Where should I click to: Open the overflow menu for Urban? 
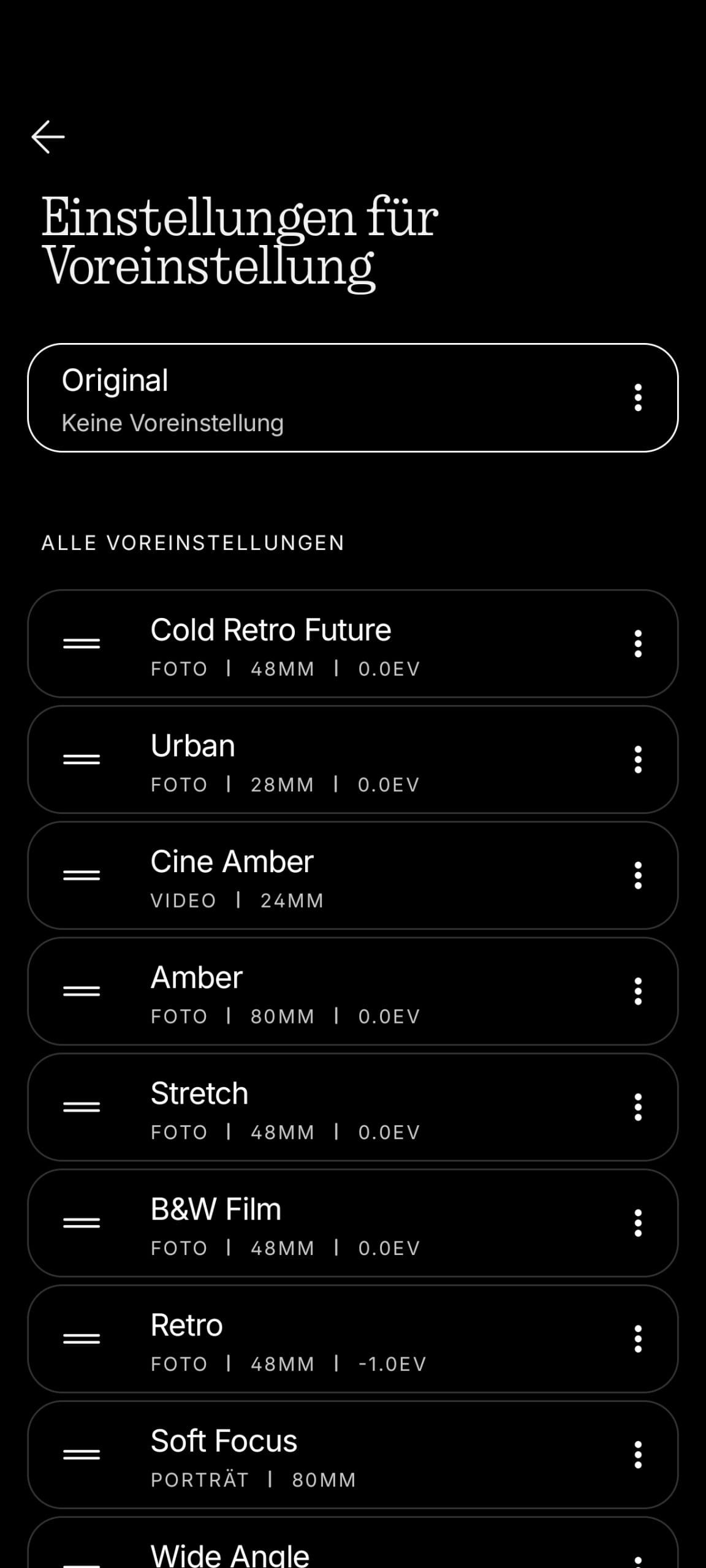click(637, 759)
